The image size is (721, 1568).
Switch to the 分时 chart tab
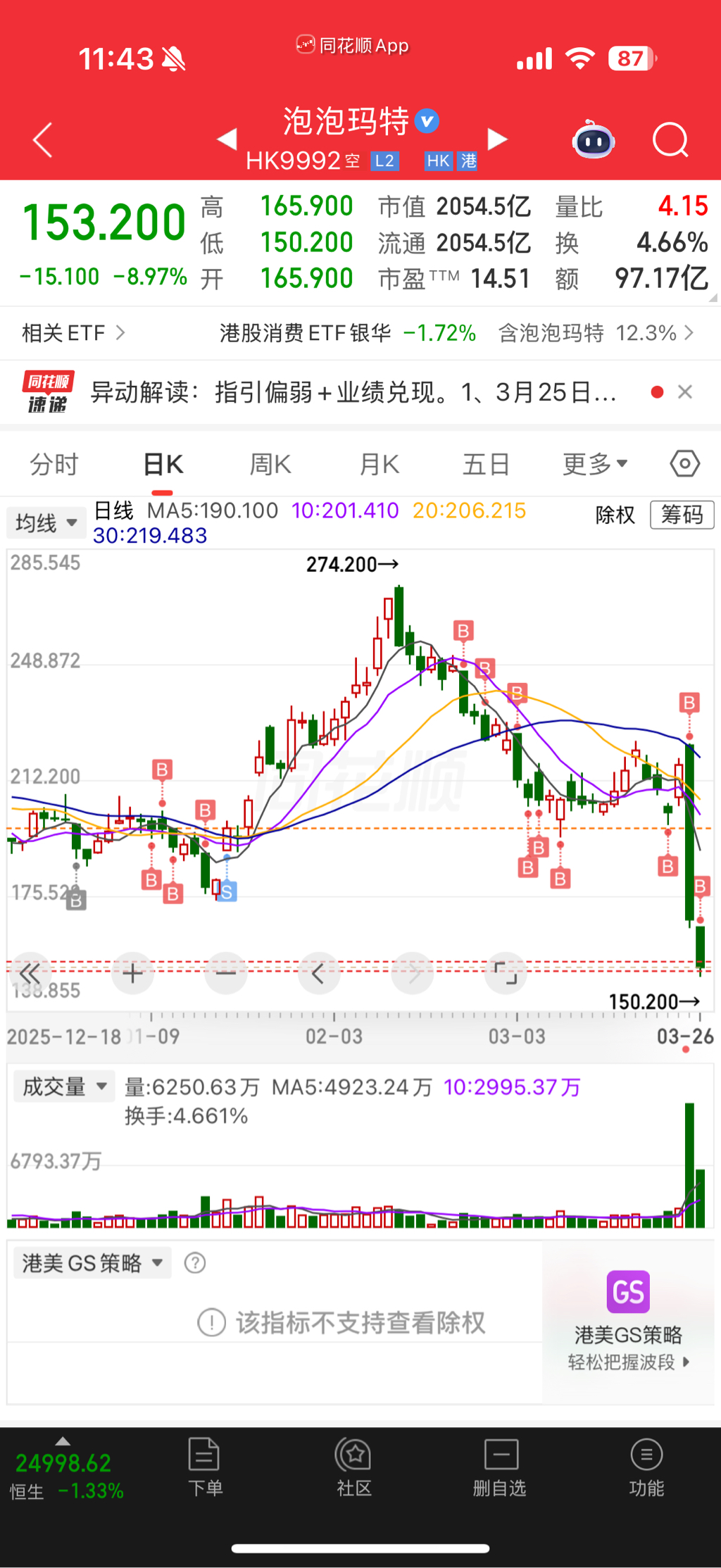coord(54,465)
